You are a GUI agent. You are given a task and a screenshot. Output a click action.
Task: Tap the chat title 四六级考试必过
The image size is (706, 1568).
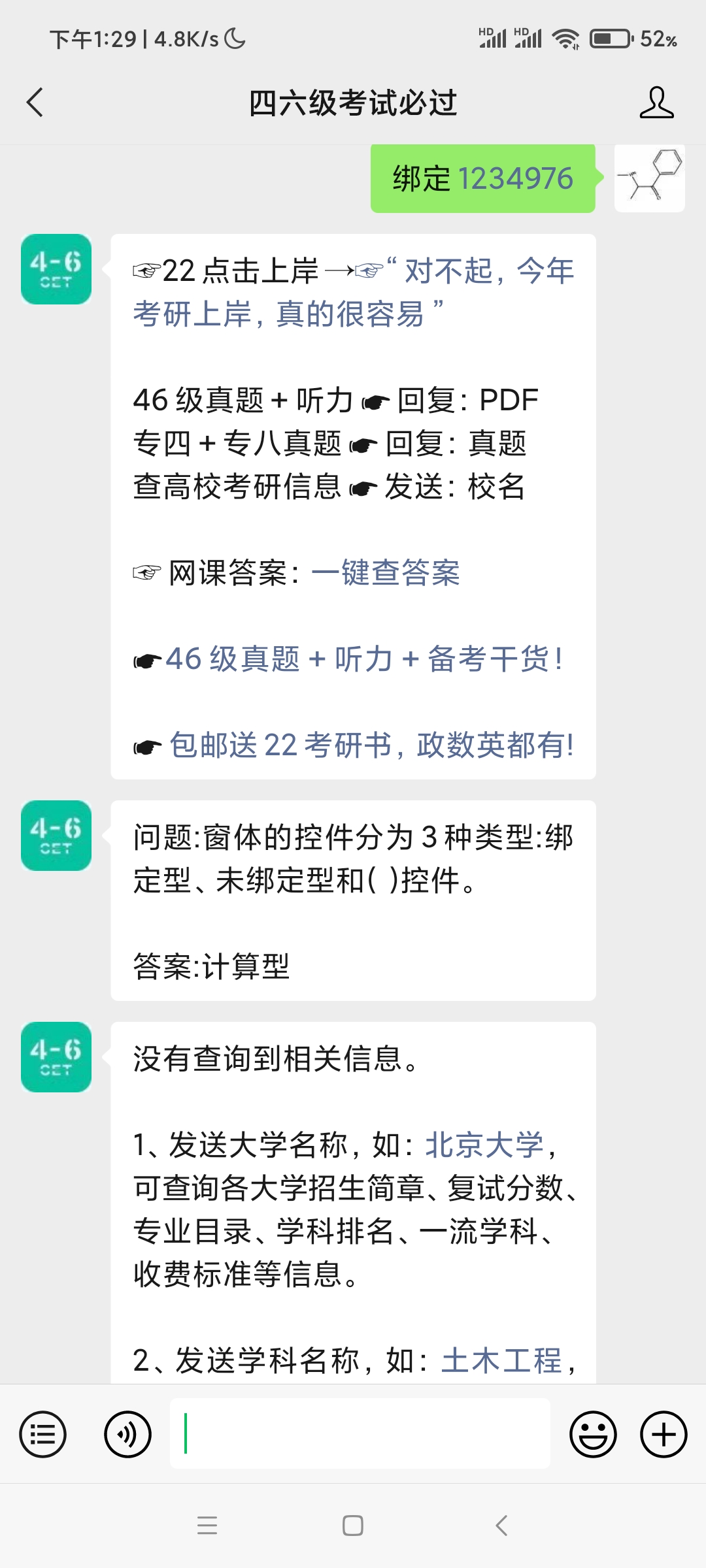(353, 103)
